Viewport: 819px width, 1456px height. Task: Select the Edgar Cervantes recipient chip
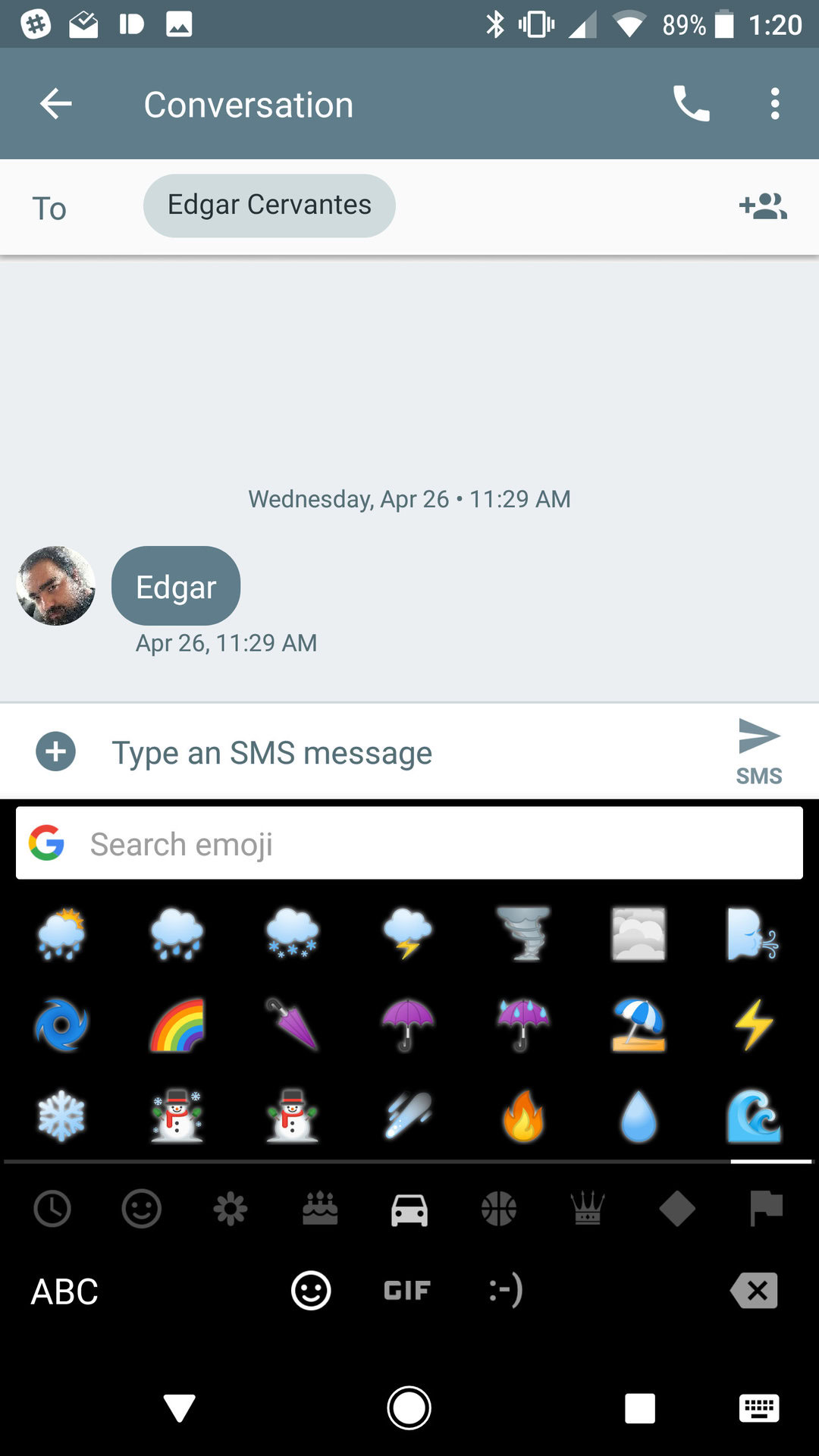tap(269, 206)
